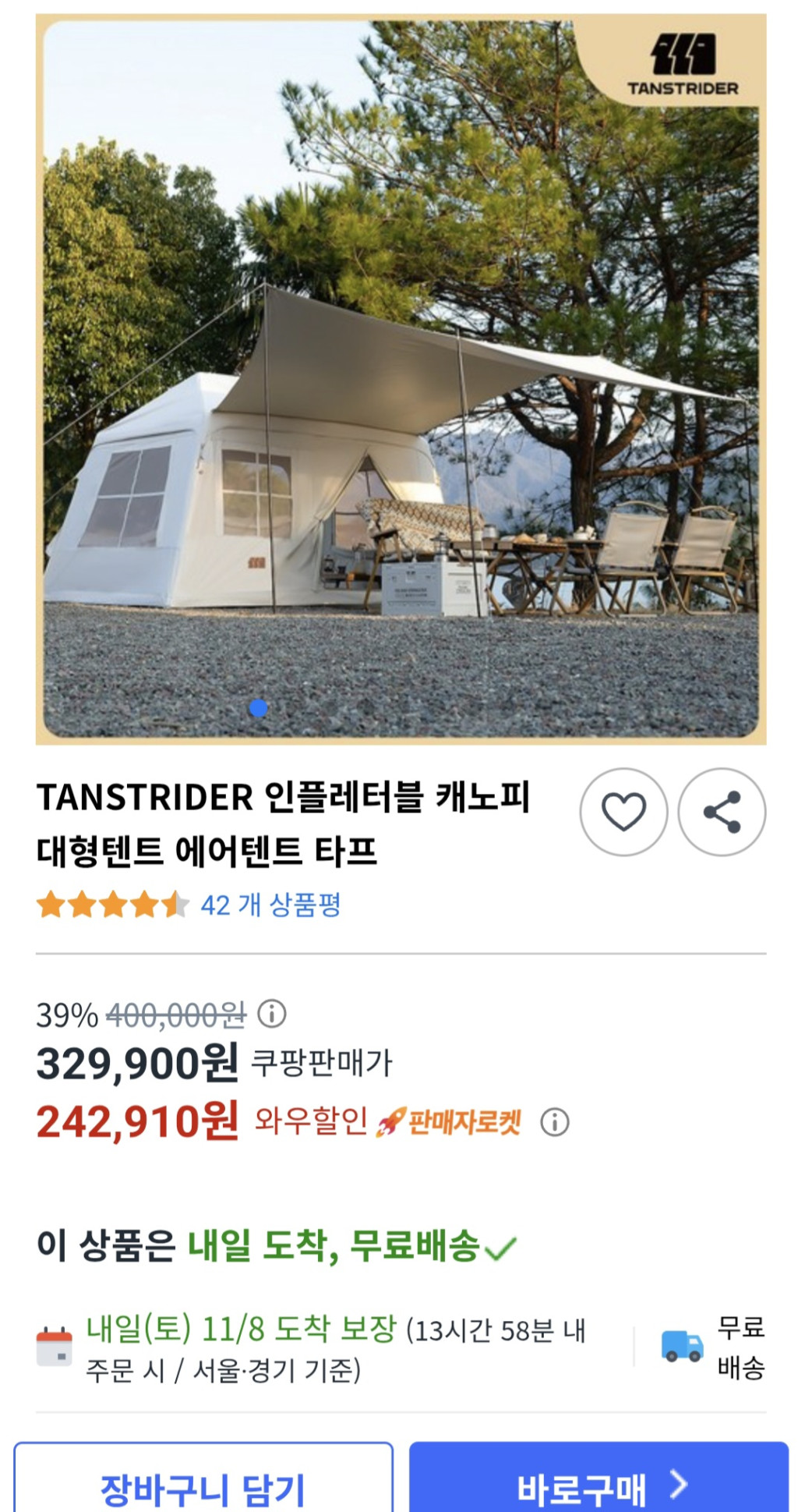This screenshot has height=1512, width=798.
Task: Show info about the 400,000원 original price
Action: 272,1014
